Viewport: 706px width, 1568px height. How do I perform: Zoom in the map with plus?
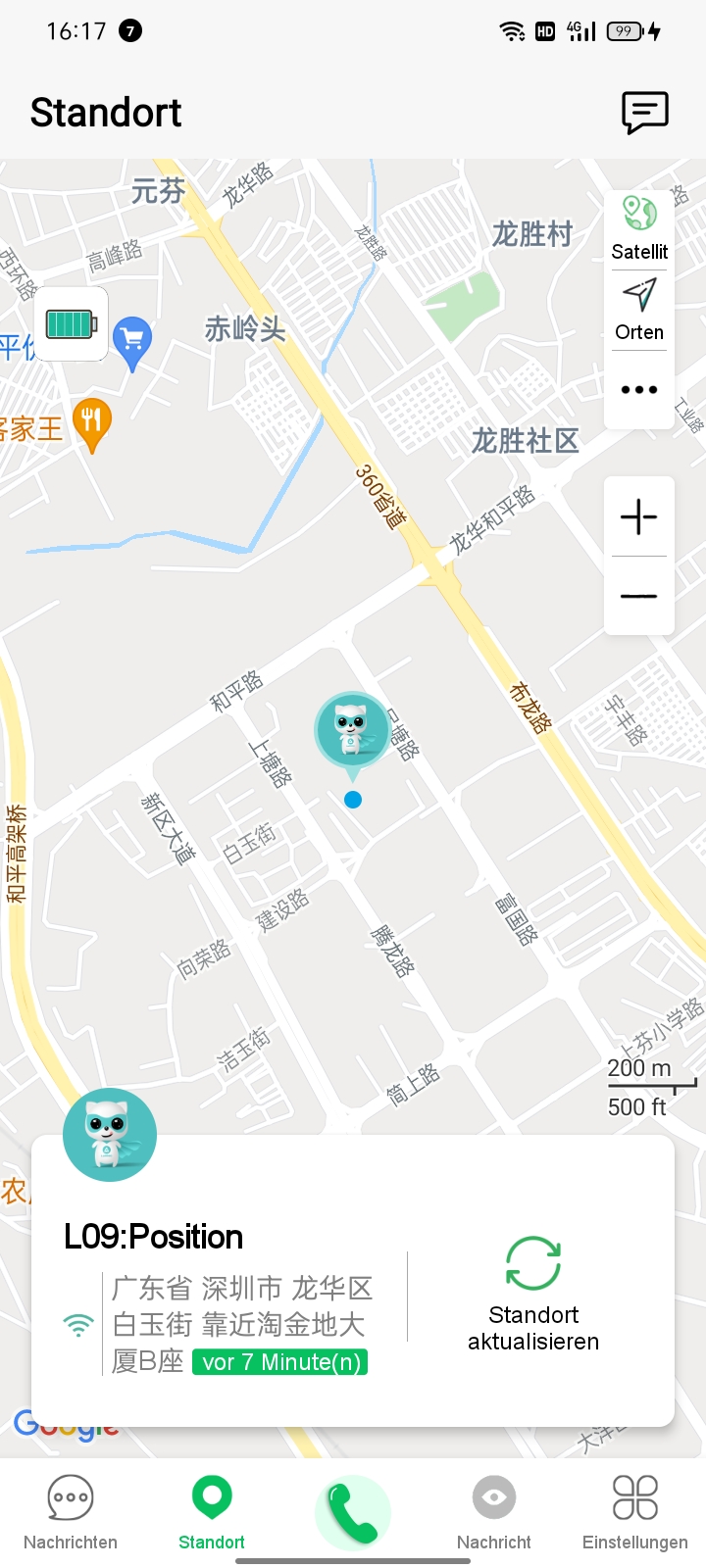pyautogui.click(x=639, y=516)
